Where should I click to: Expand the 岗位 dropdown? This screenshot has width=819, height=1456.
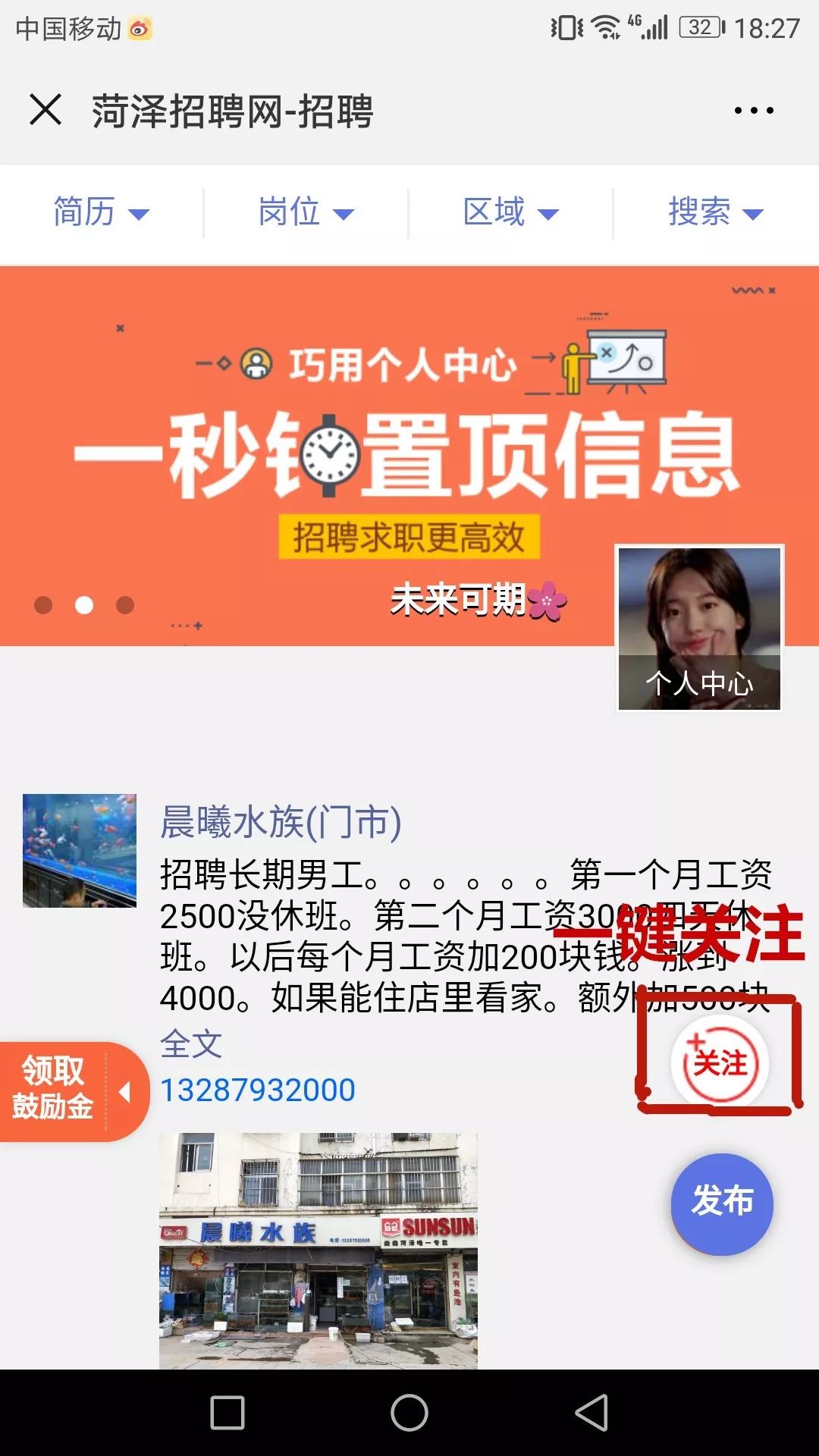306,212
